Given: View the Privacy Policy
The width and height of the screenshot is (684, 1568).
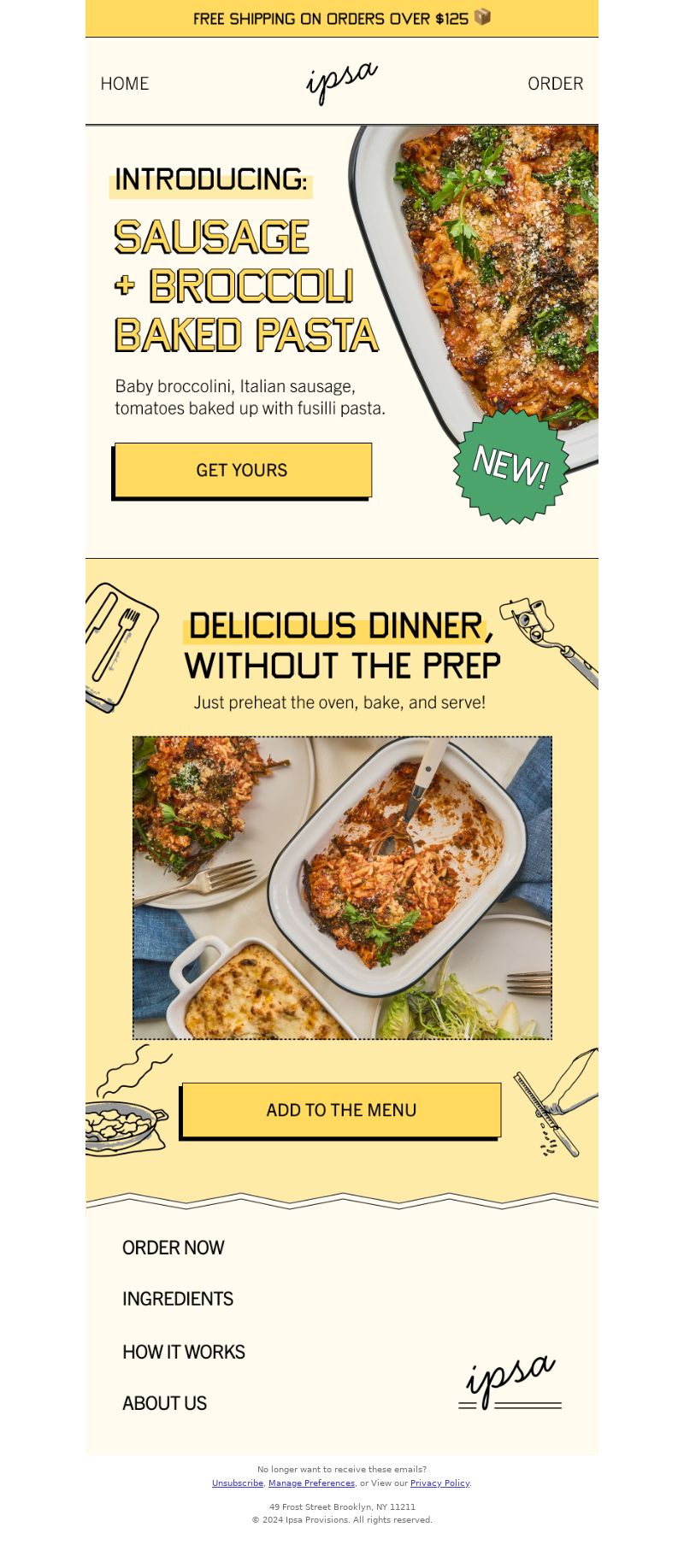Looking at the screenshot, I should coord(439,1483).
